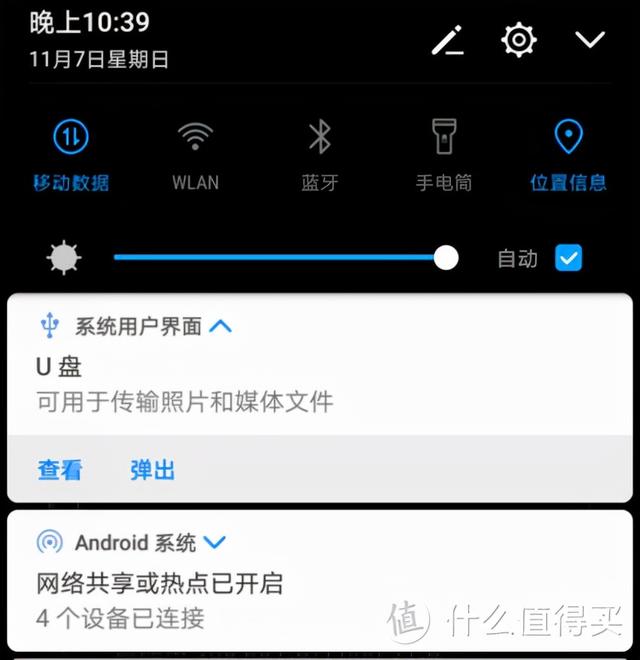Edit the quick settings tiles

click(447, 40)
